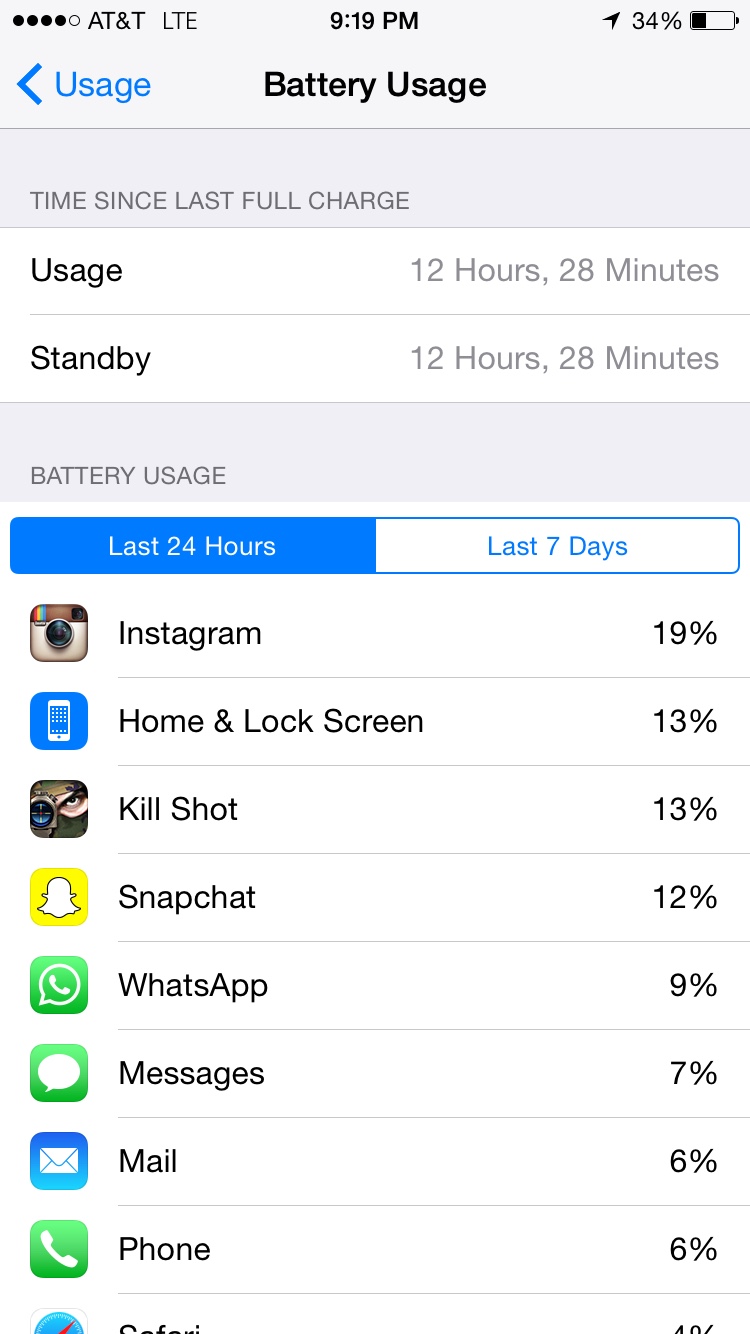Image resolution: width=750 pixels, height=1334 pixels.
Task: Switch to the Last 7 Days view
Action: 557,546
